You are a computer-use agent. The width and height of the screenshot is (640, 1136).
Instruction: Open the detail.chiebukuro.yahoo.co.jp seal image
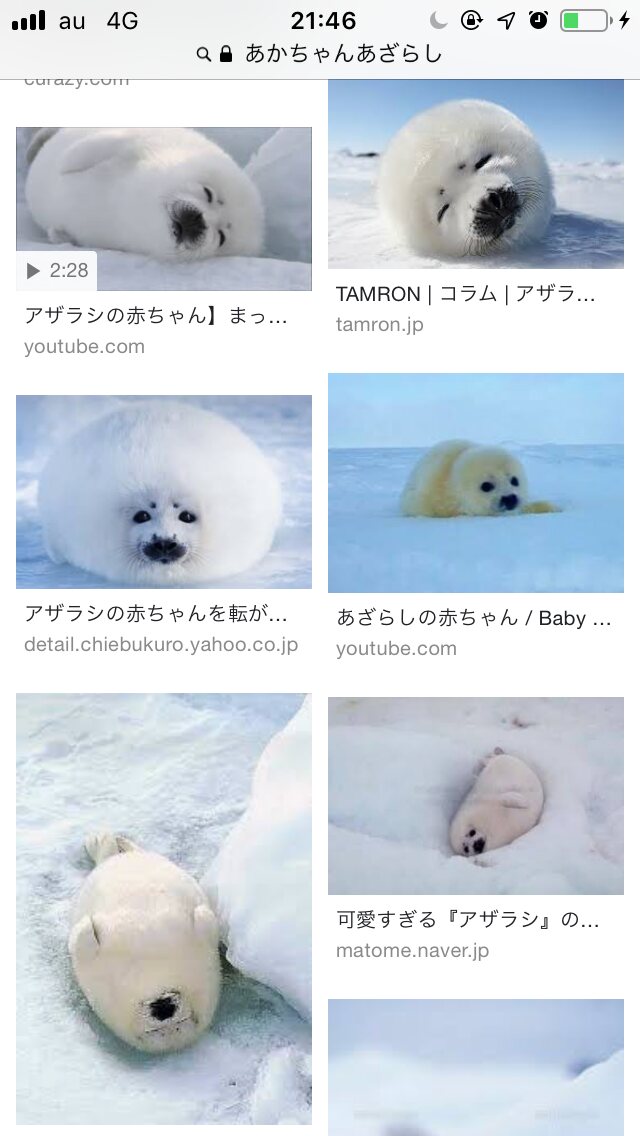pos(163,491)
